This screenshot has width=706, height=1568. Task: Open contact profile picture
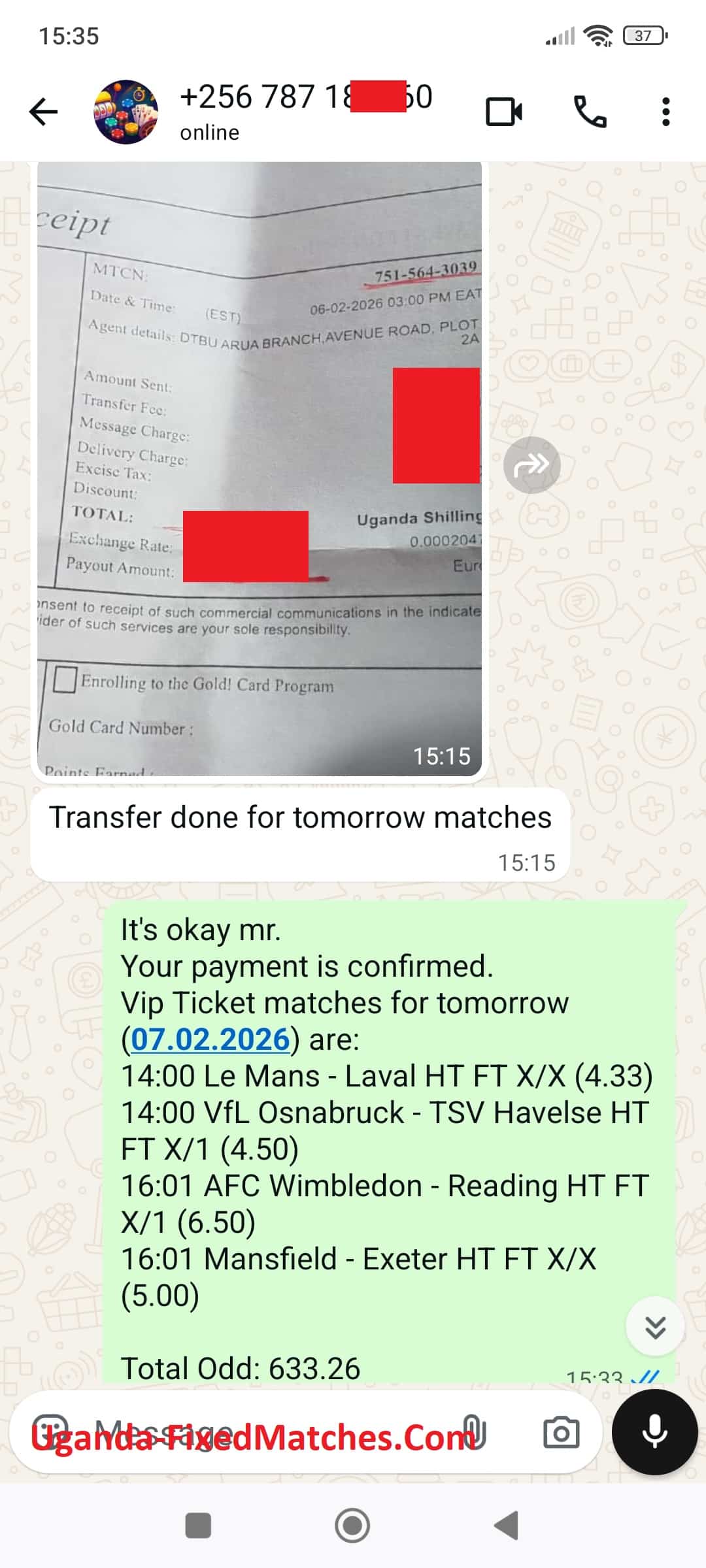coord(126,112)
